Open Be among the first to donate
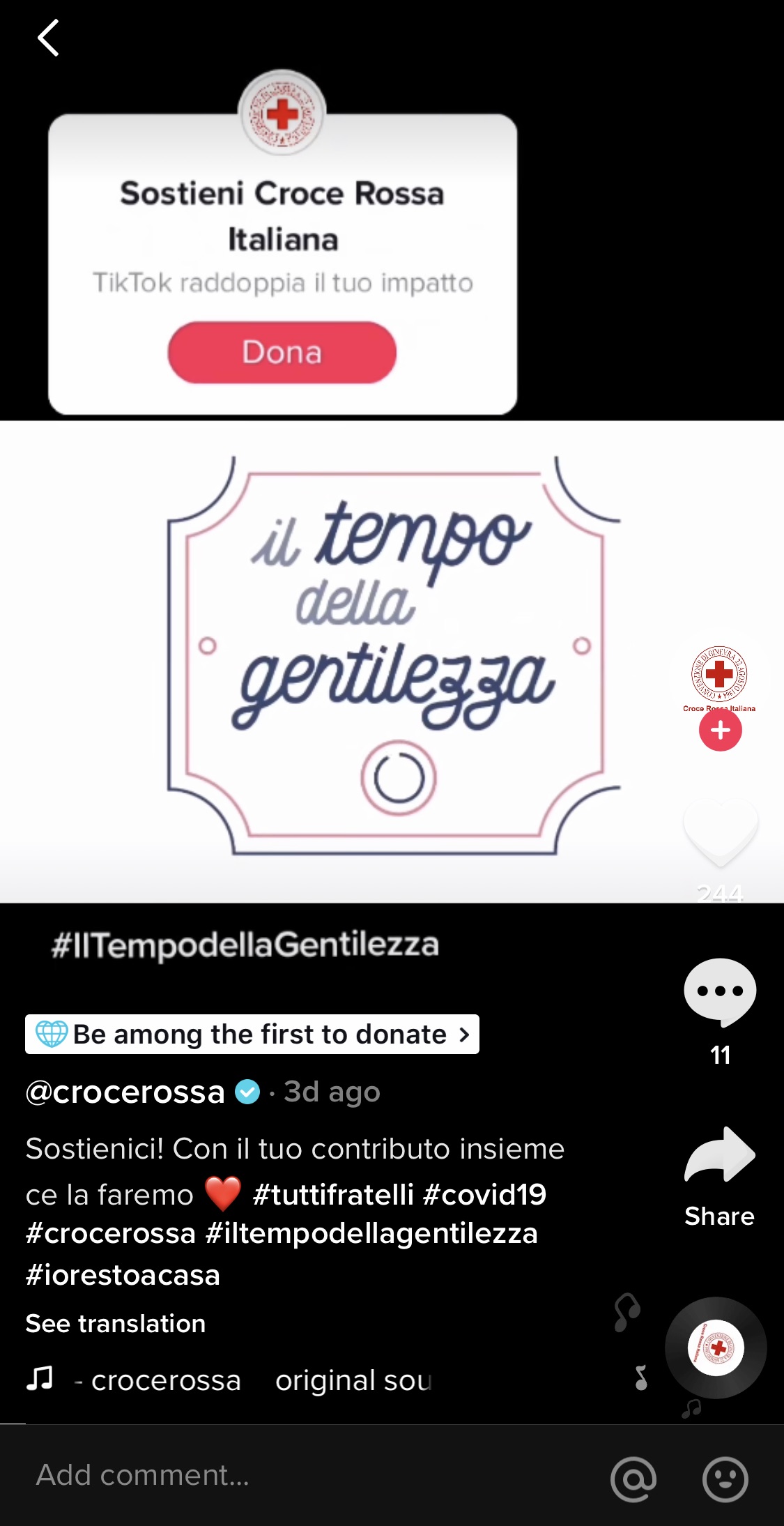The image size is (784, 1526). 252,1034
